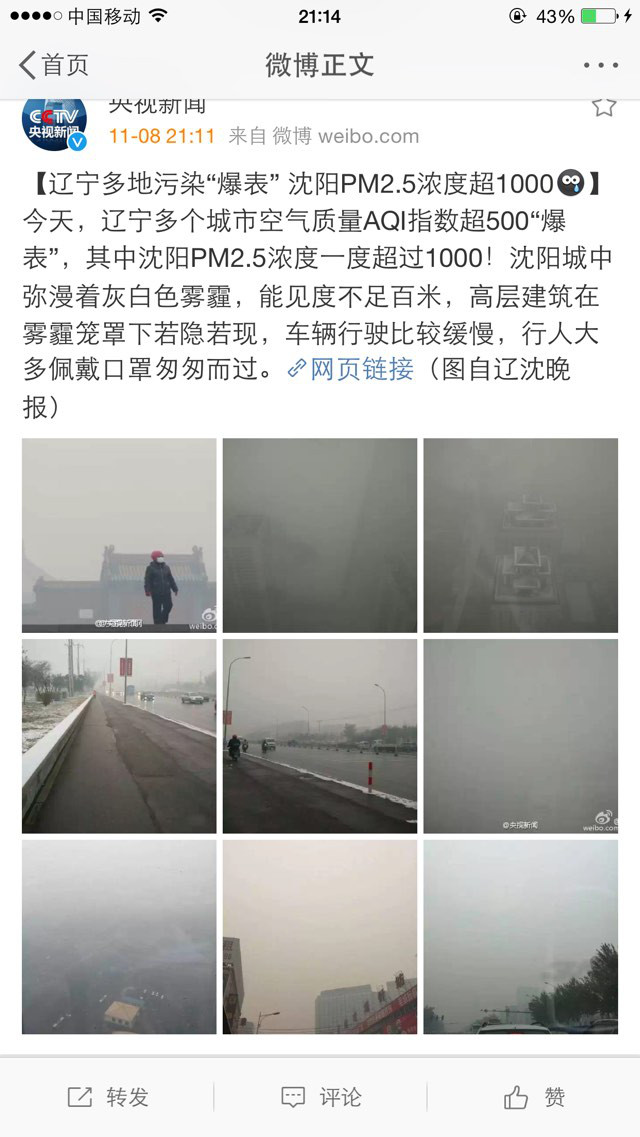Open 央视新闻 profile avatar
The image size is (640, 1137).
coord(55,122)
